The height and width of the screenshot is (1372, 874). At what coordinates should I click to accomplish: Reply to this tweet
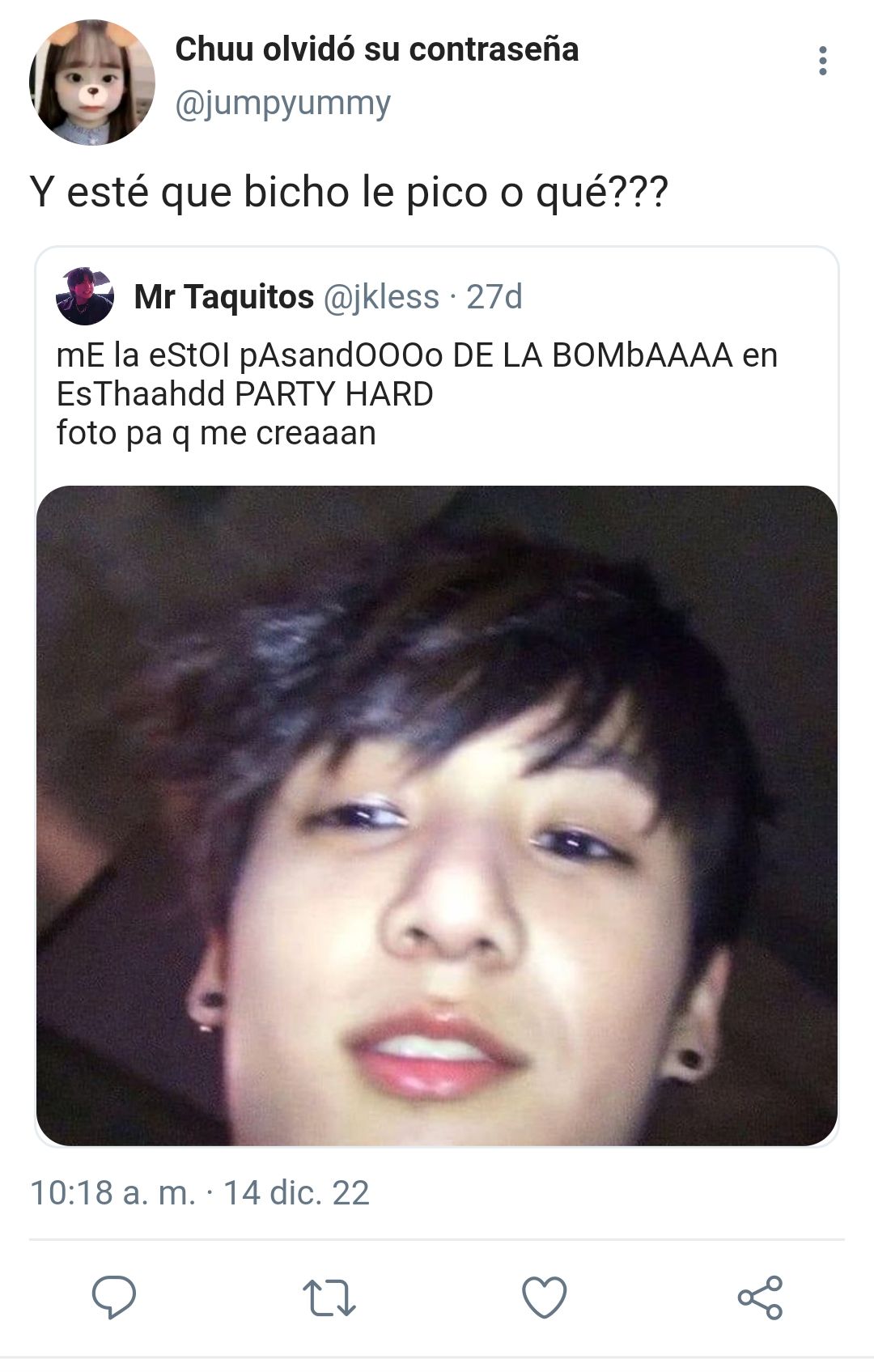tap(114, 1297)
